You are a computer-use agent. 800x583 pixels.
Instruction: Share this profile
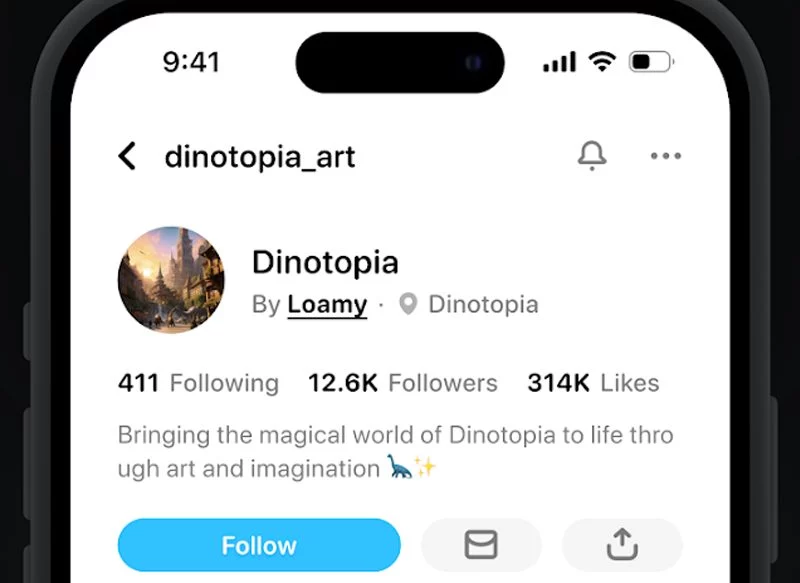tap(622, 545)
